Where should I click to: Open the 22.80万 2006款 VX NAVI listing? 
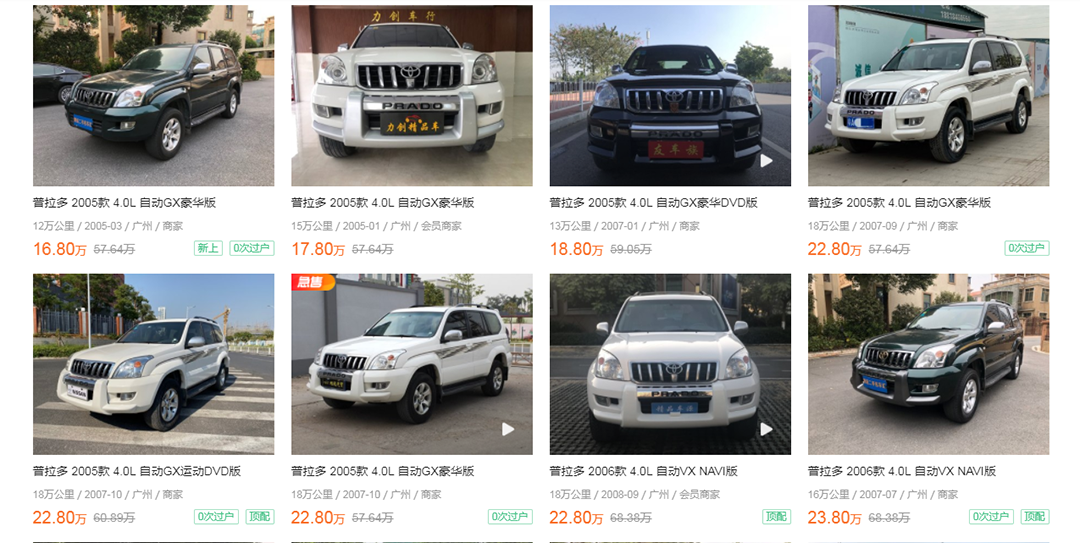point(670,365)
